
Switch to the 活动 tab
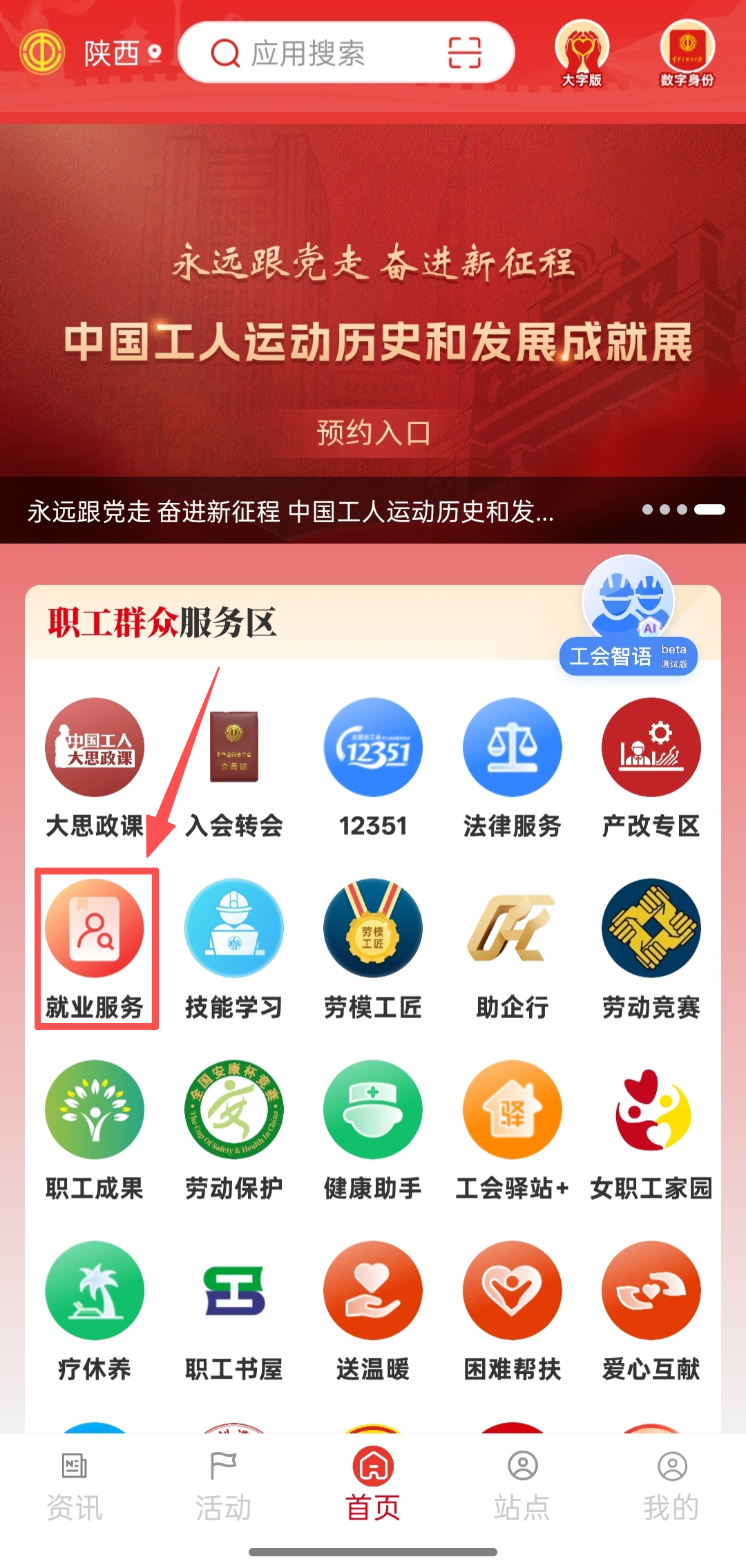(223, 1485)
